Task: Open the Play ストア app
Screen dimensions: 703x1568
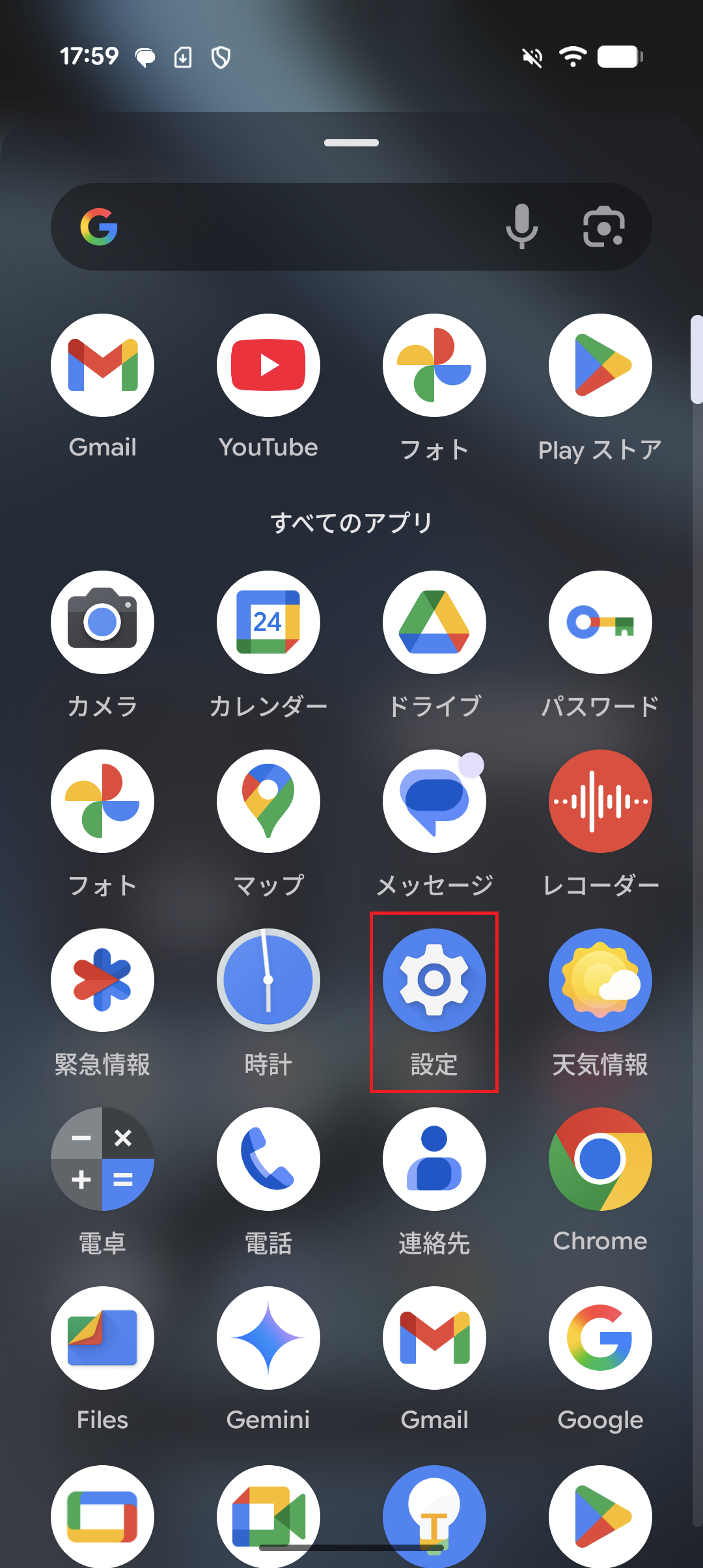Action: 600,366
